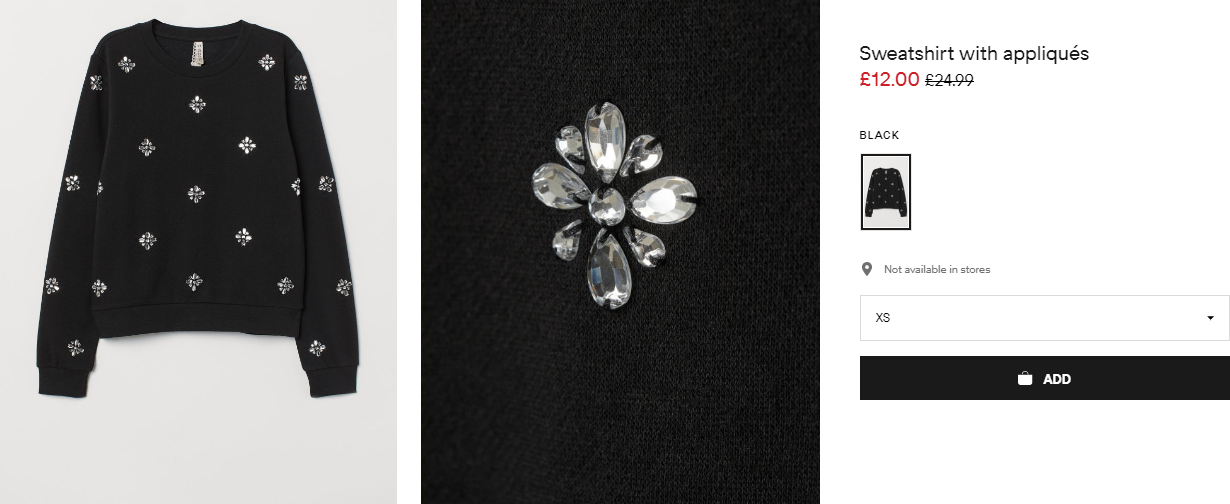Select the black colour swatch
Image resolution: width=1230 pixels, height=504 pixels.
(x=885, y=191)
